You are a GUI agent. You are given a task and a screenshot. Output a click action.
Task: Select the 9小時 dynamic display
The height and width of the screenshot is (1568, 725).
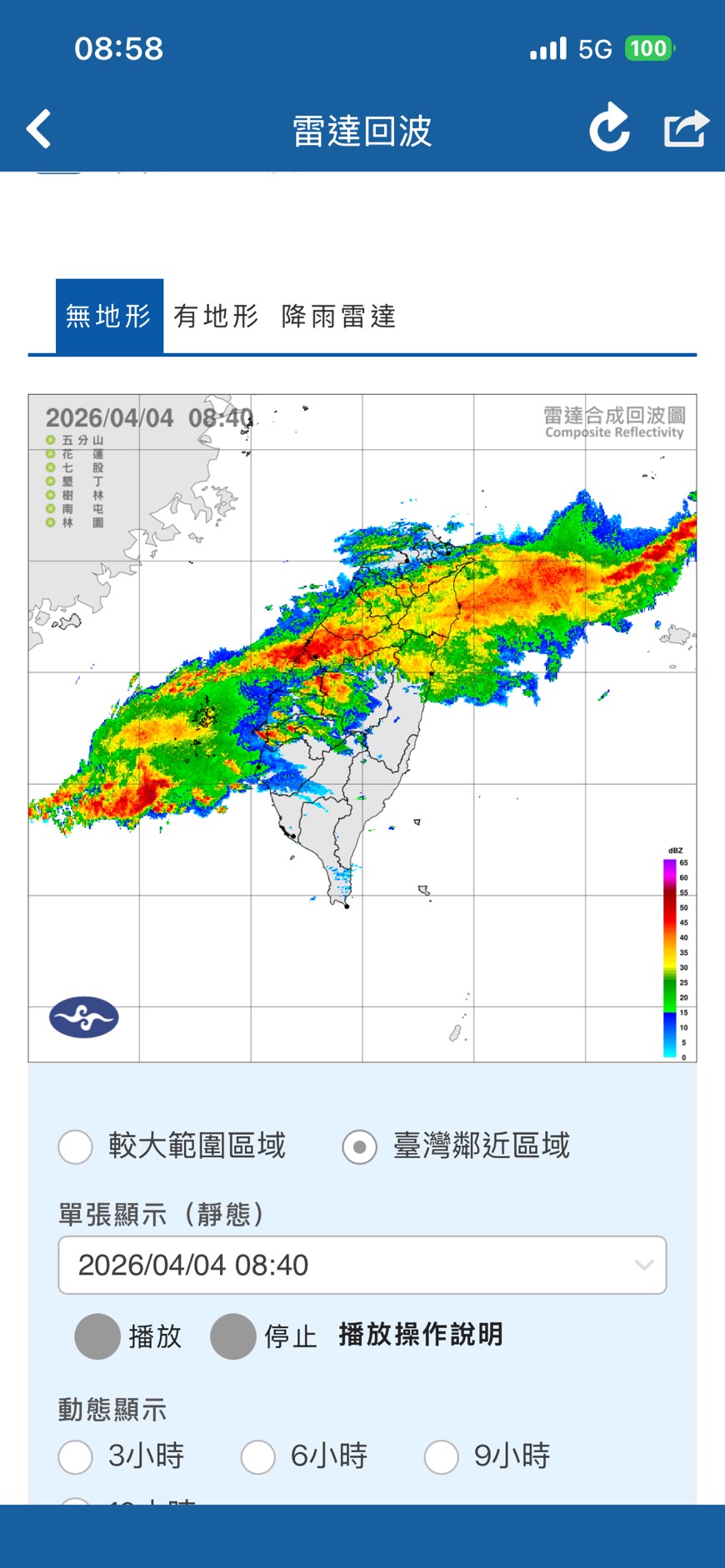(442, 1456)
